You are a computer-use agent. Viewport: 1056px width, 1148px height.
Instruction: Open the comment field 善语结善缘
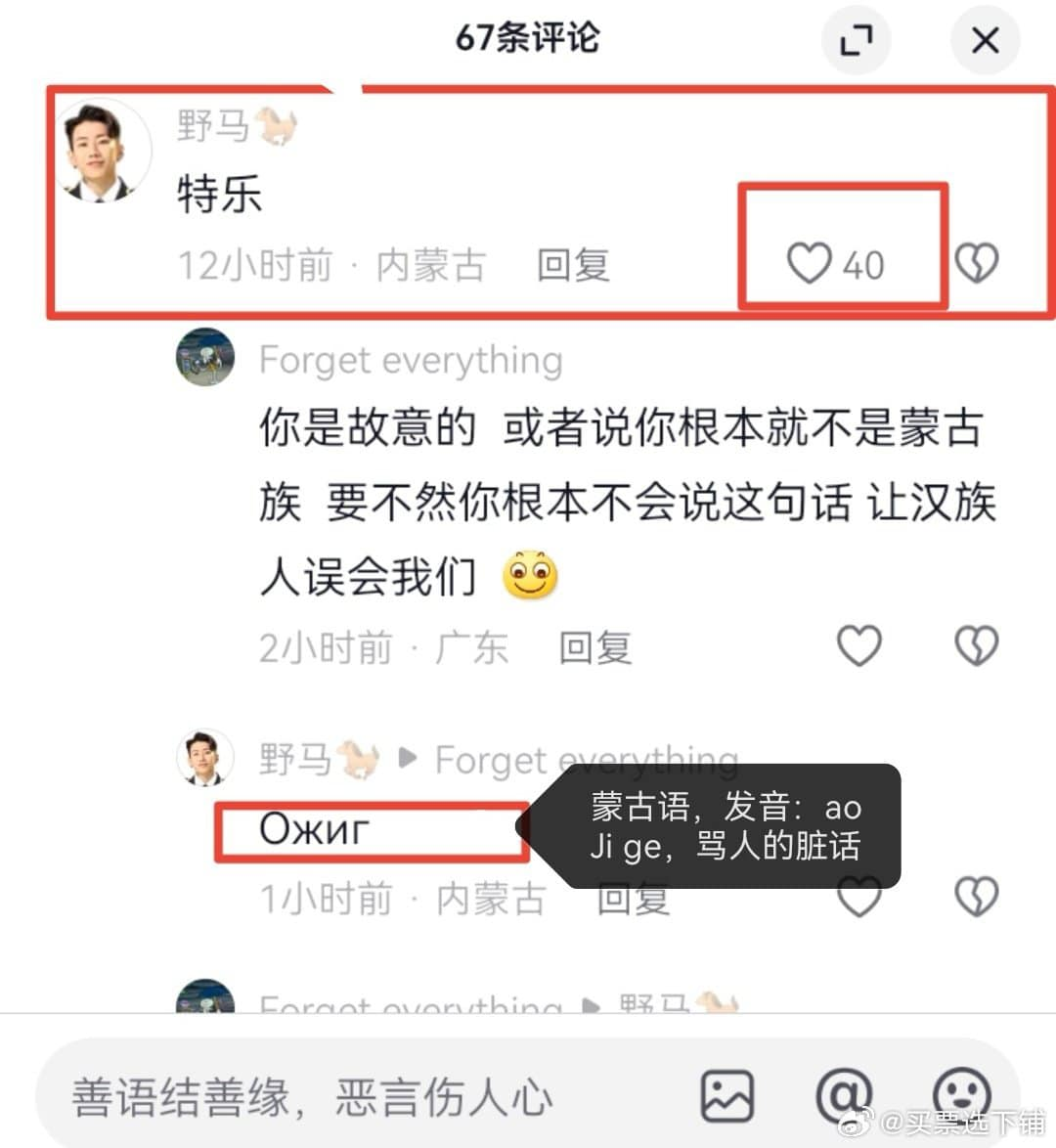[x=313, y=1096]
